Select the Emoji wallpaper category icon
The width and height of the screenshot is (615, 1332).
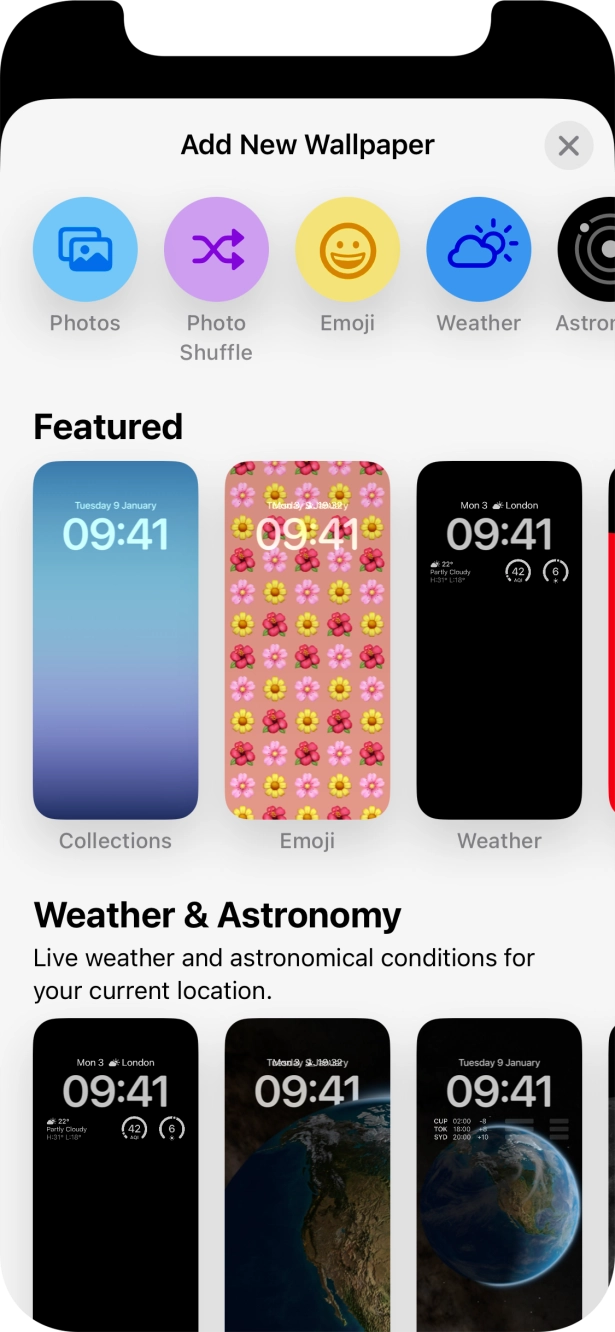click(x=347, y=249)
